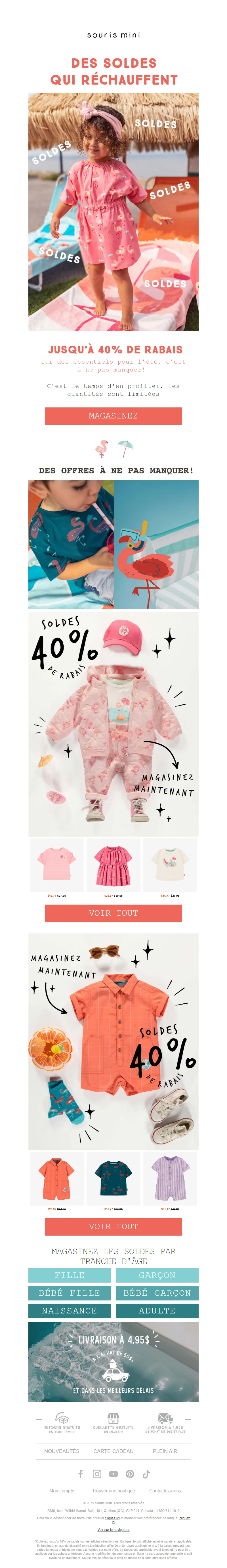Open the CARTE-CADEAU link
The image size is (227, 1568).
click(113, 1450)
